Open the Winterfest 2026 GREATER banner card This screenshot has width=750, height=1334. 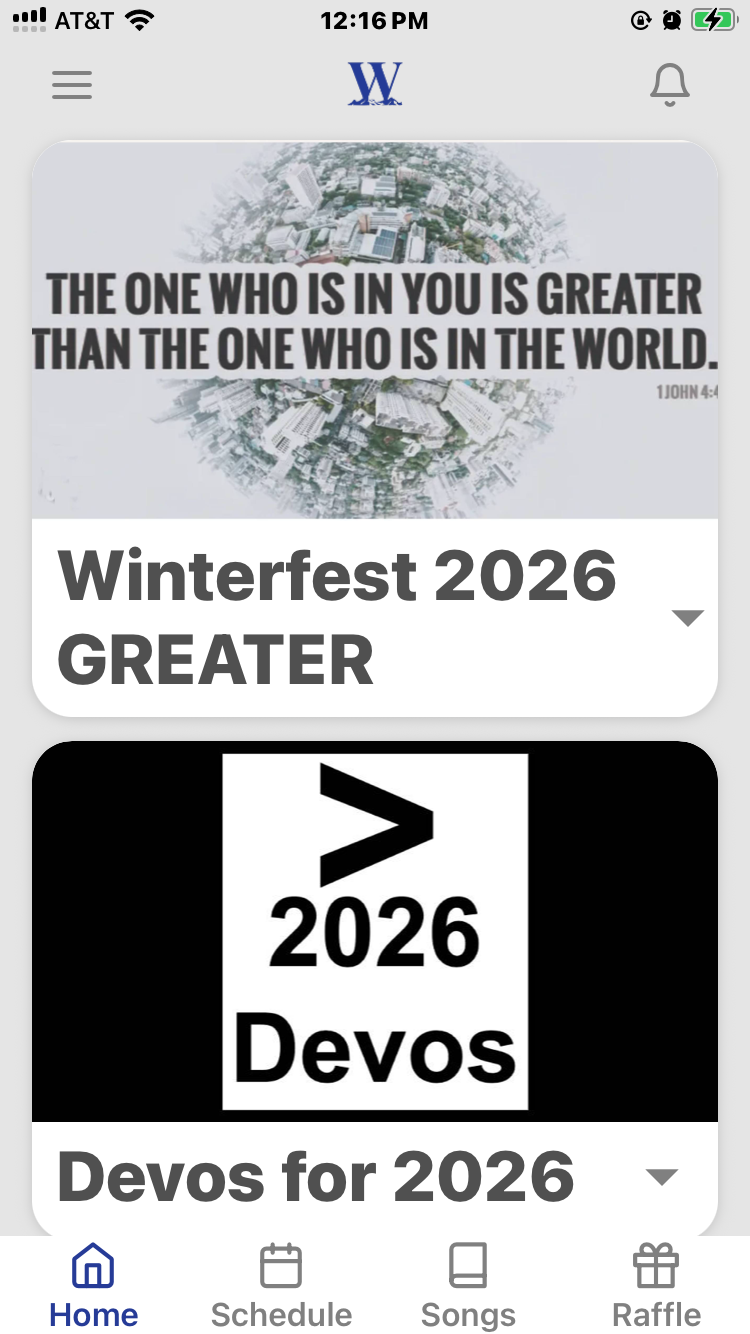pos(375,330)
